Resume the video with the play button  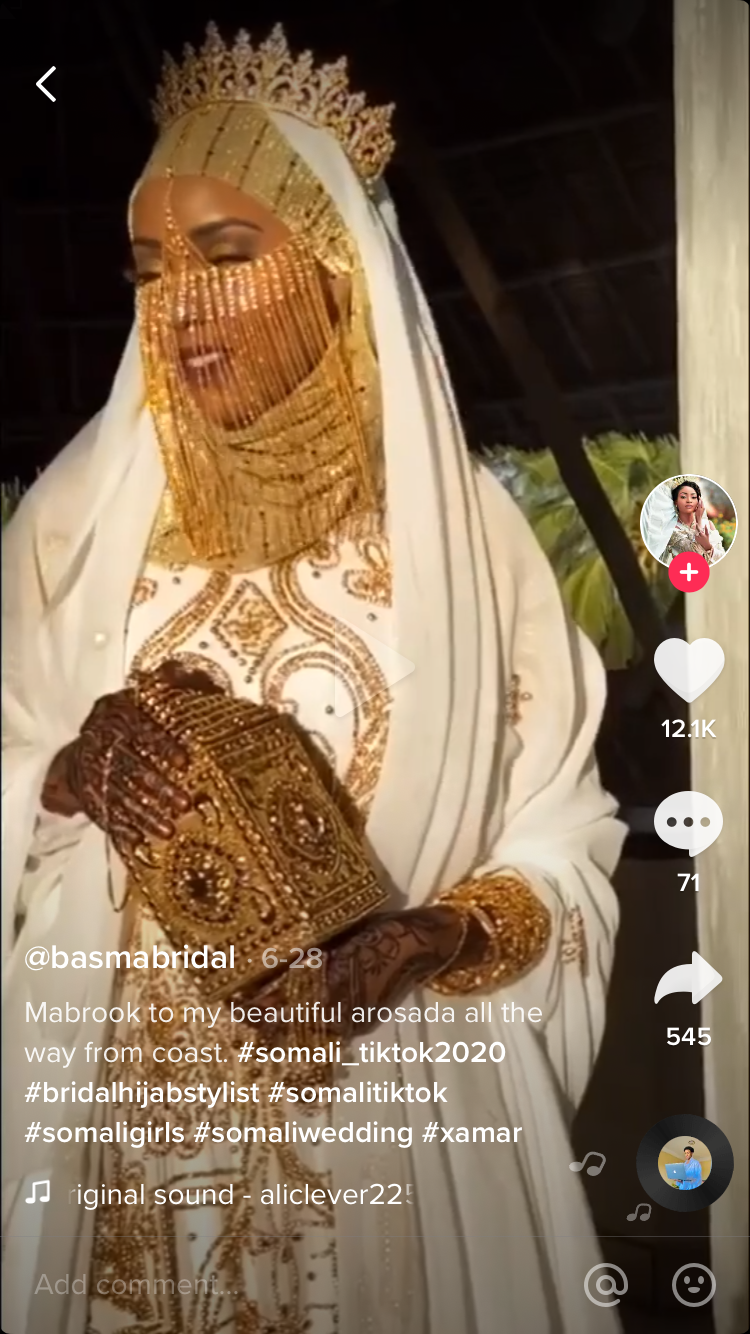coord(374,668)
